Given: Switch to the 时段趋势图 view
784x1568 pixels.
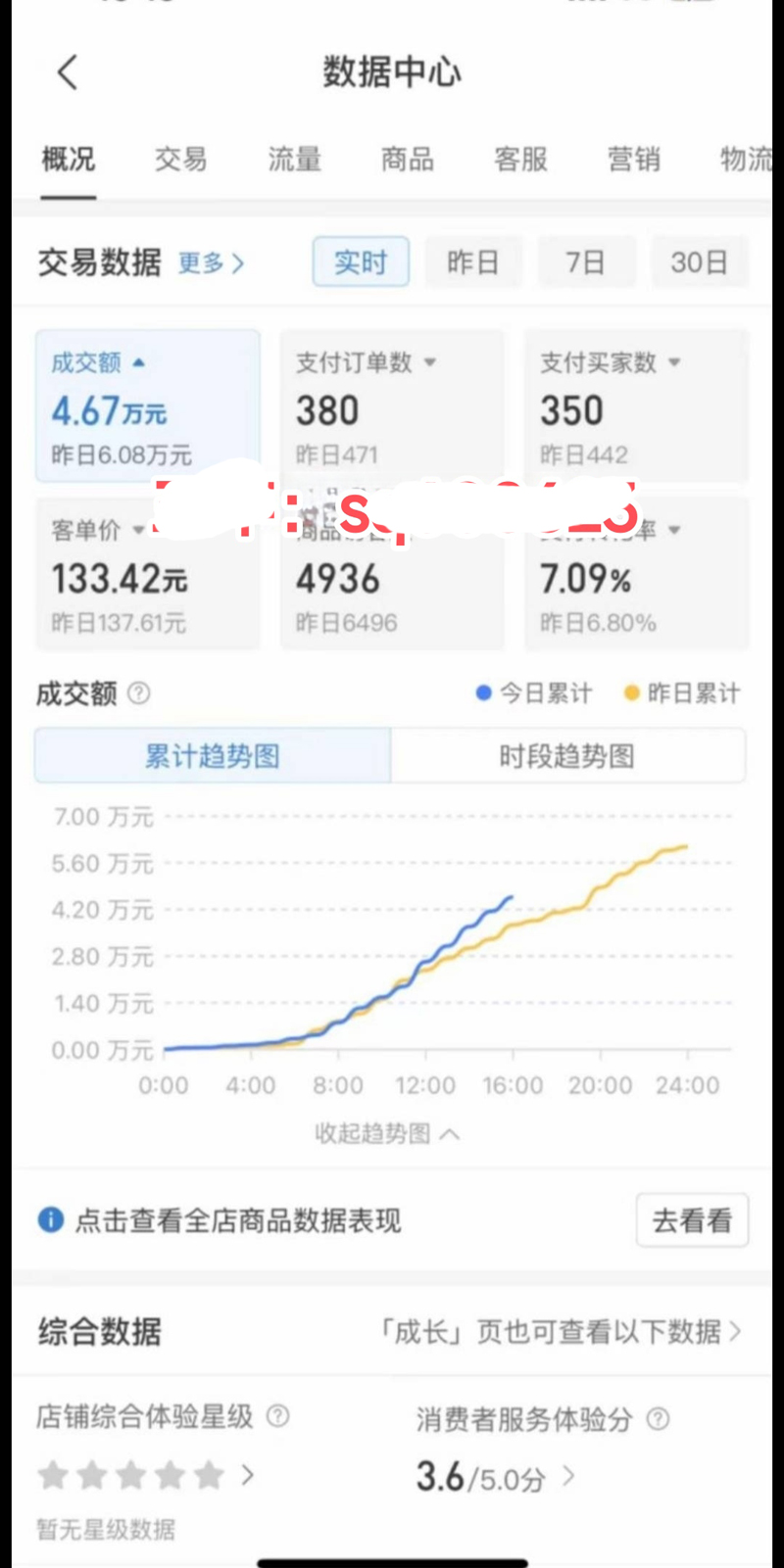Looking at the screenshot, I should click(566, 756).
